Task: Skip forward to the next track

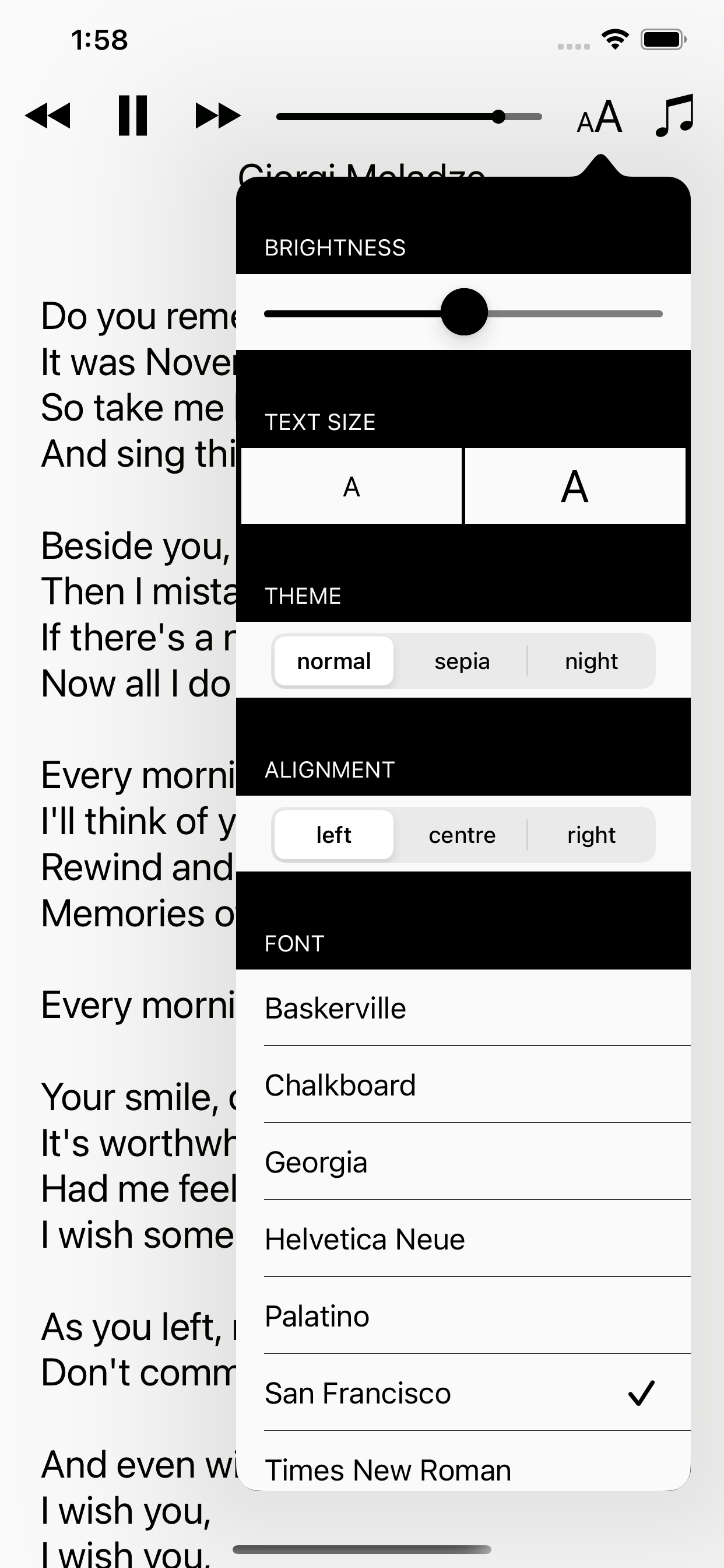Action: [x=217, y=116]
